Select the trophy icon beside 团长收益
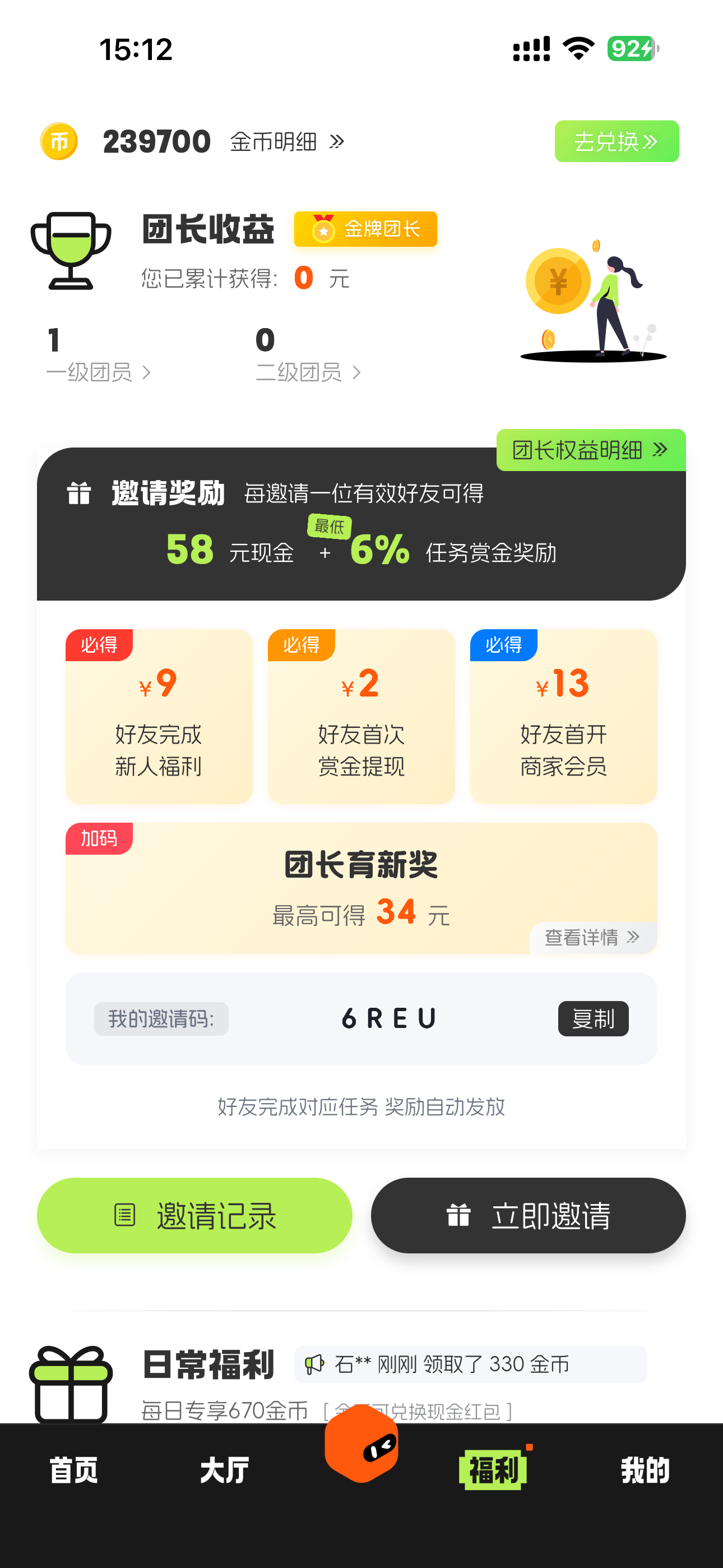This screenshot has height=1568, width=723. point(71,250)
